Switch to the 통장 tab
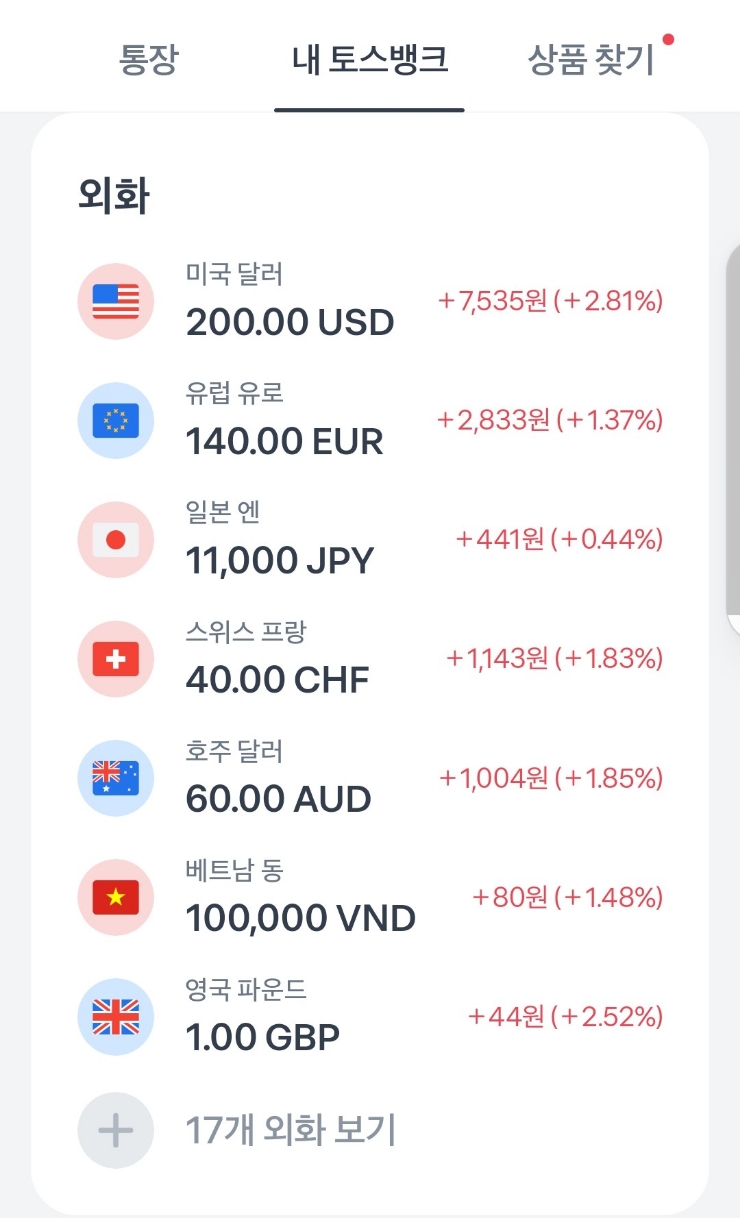Screen dimensions: 740x1218 tap(147, 60)
